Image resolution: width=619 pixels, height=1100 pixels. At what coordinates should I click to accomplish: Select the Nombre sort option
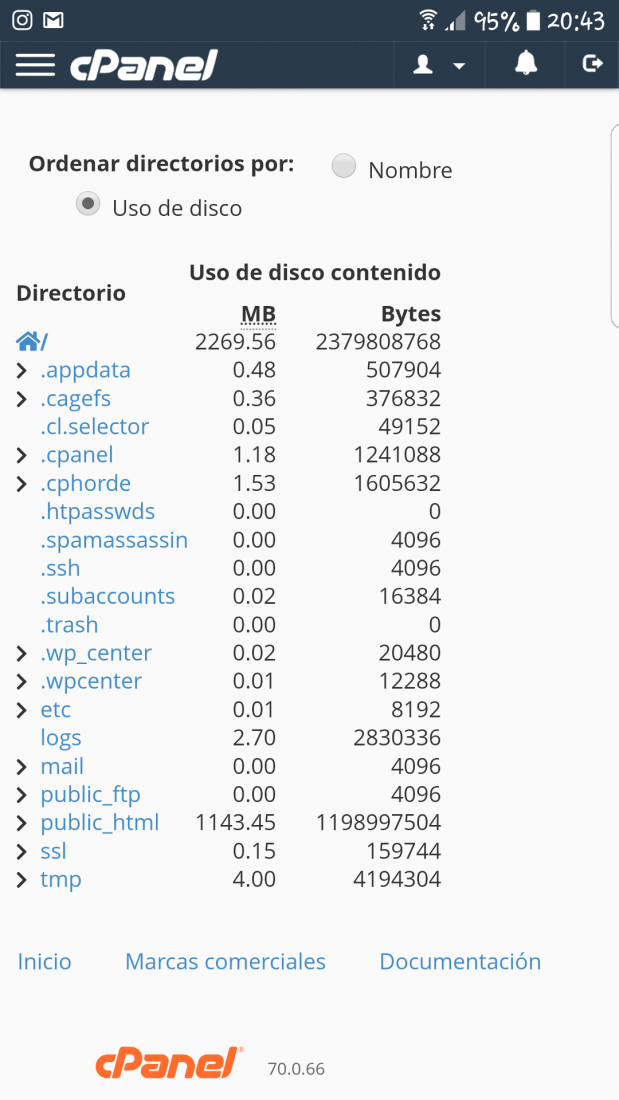pos(344,167)
